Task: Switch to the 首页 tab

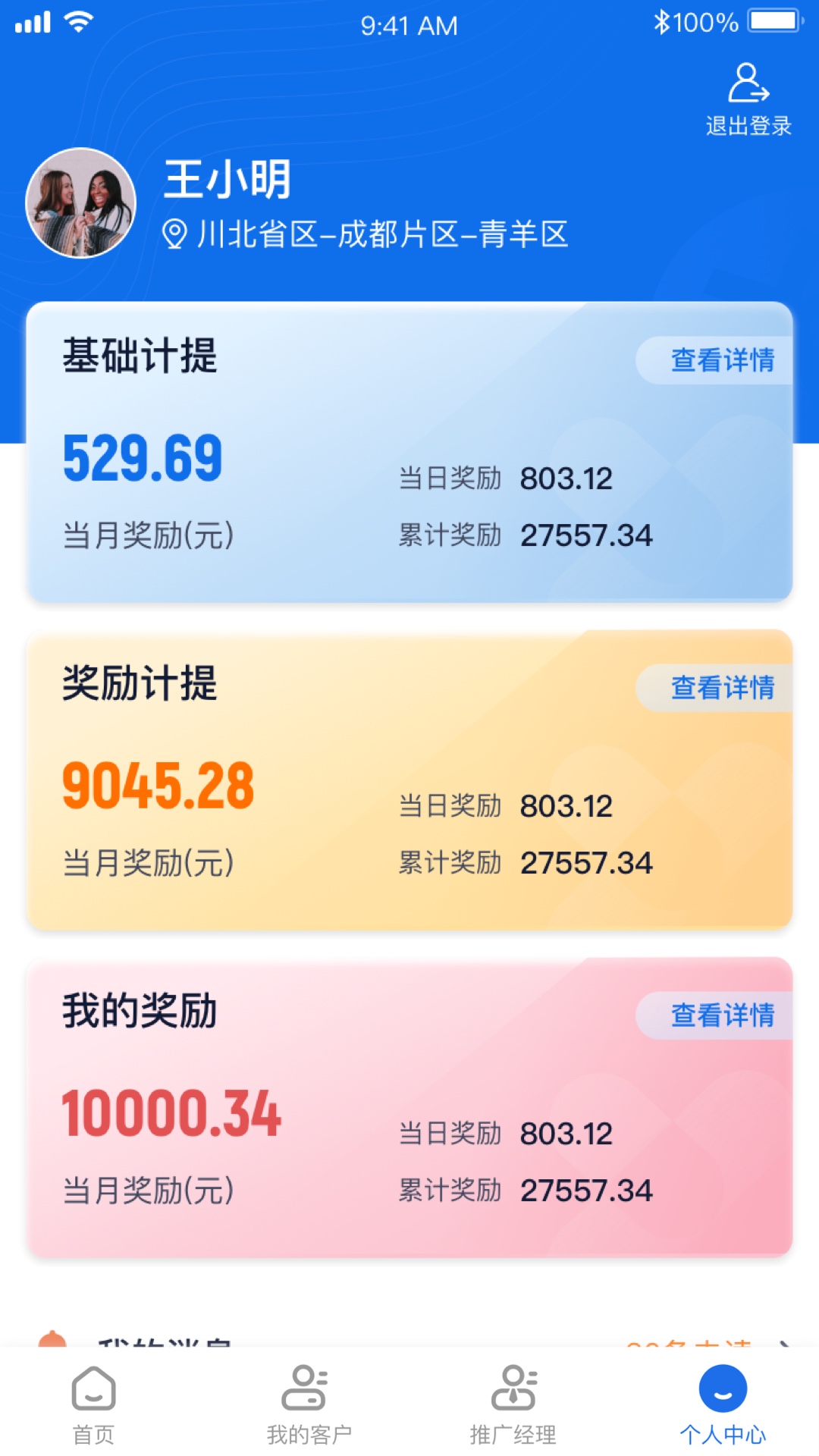Action: [93, 1406]
